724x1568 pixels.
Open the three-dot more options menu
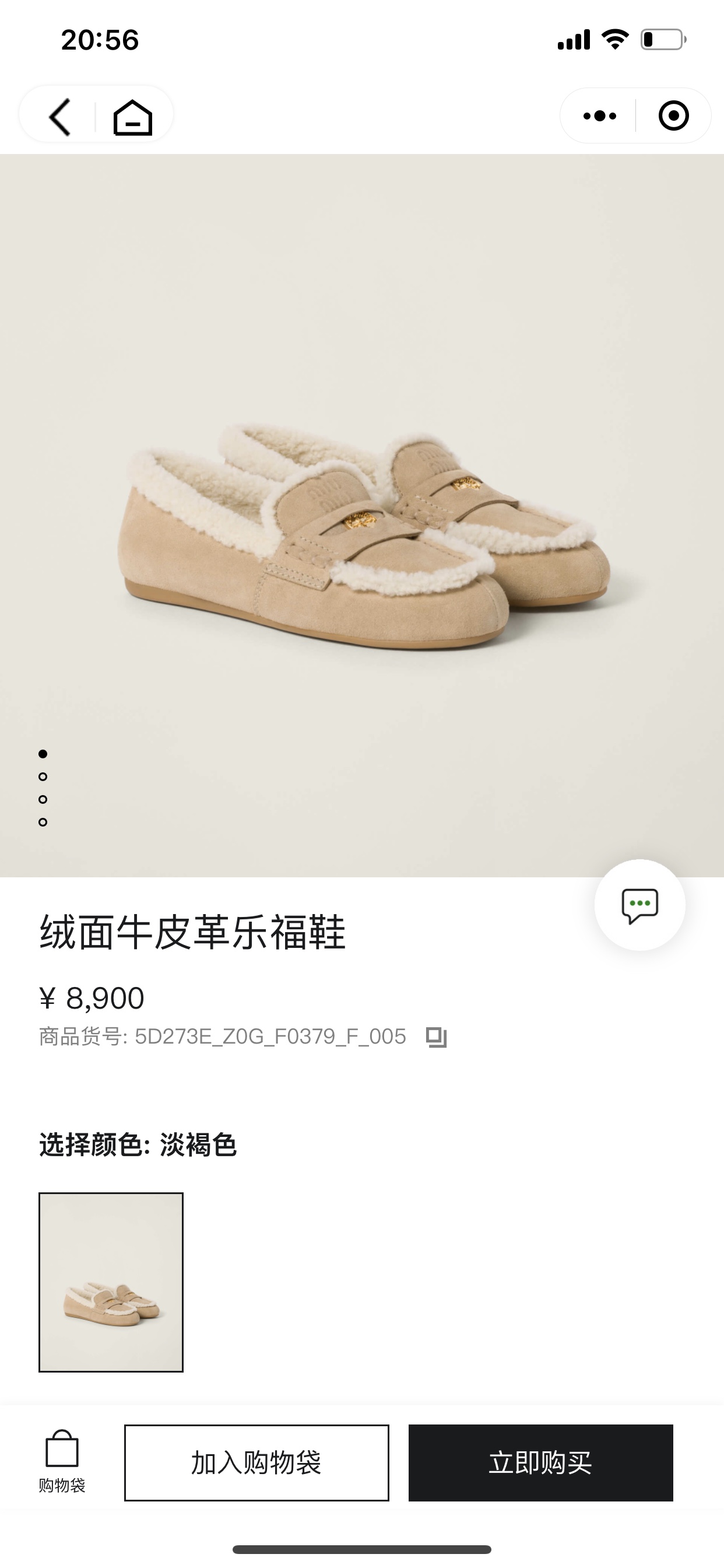coord(599,116)
